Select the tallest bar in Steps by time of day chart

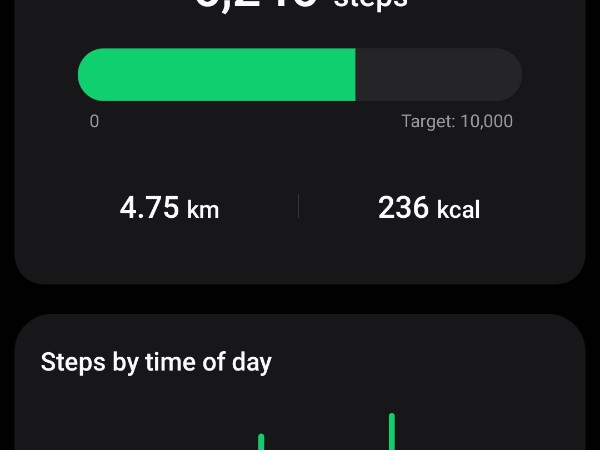tap(392, 432)
